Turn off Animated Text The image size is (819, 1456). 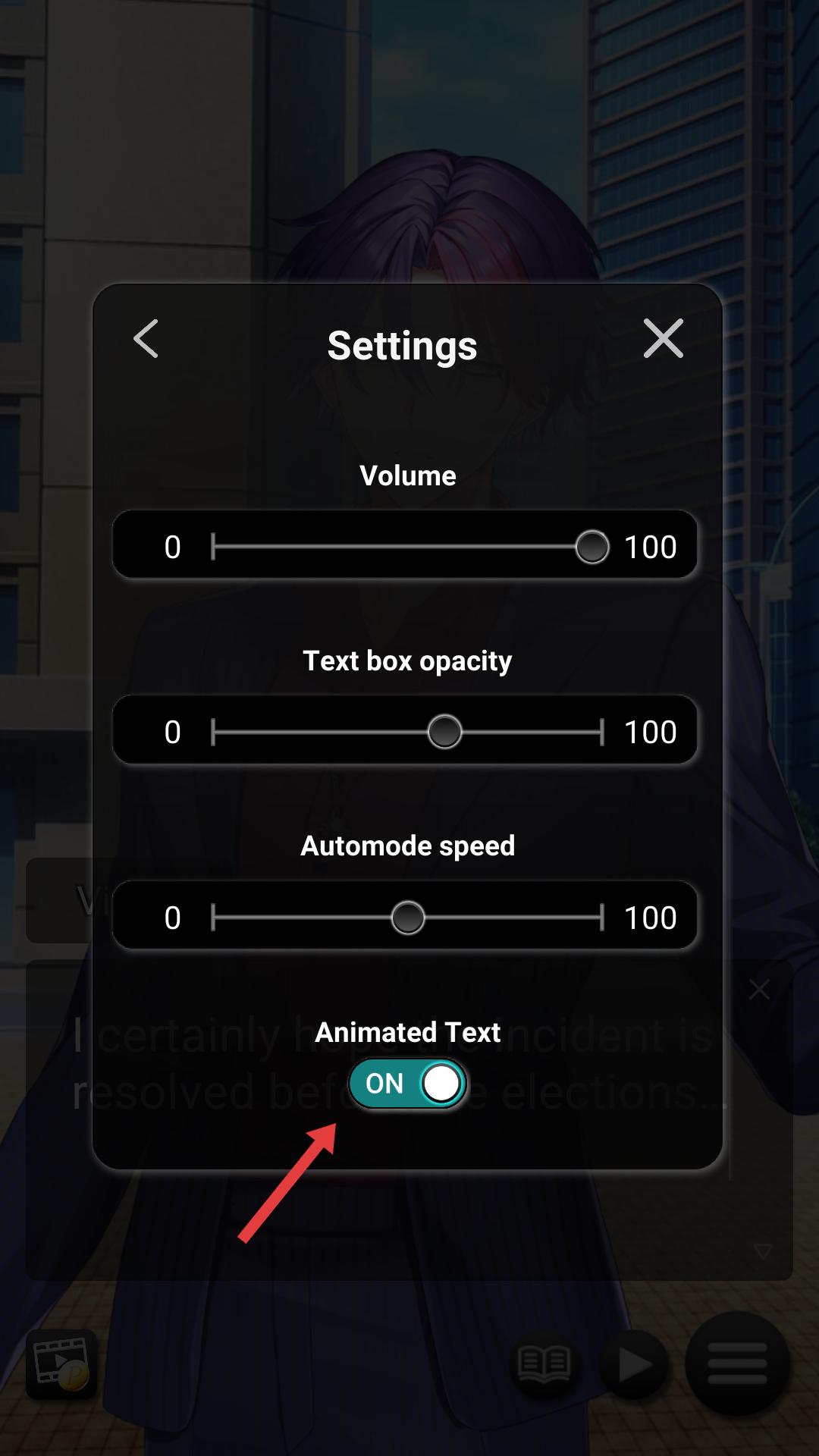407,1084
